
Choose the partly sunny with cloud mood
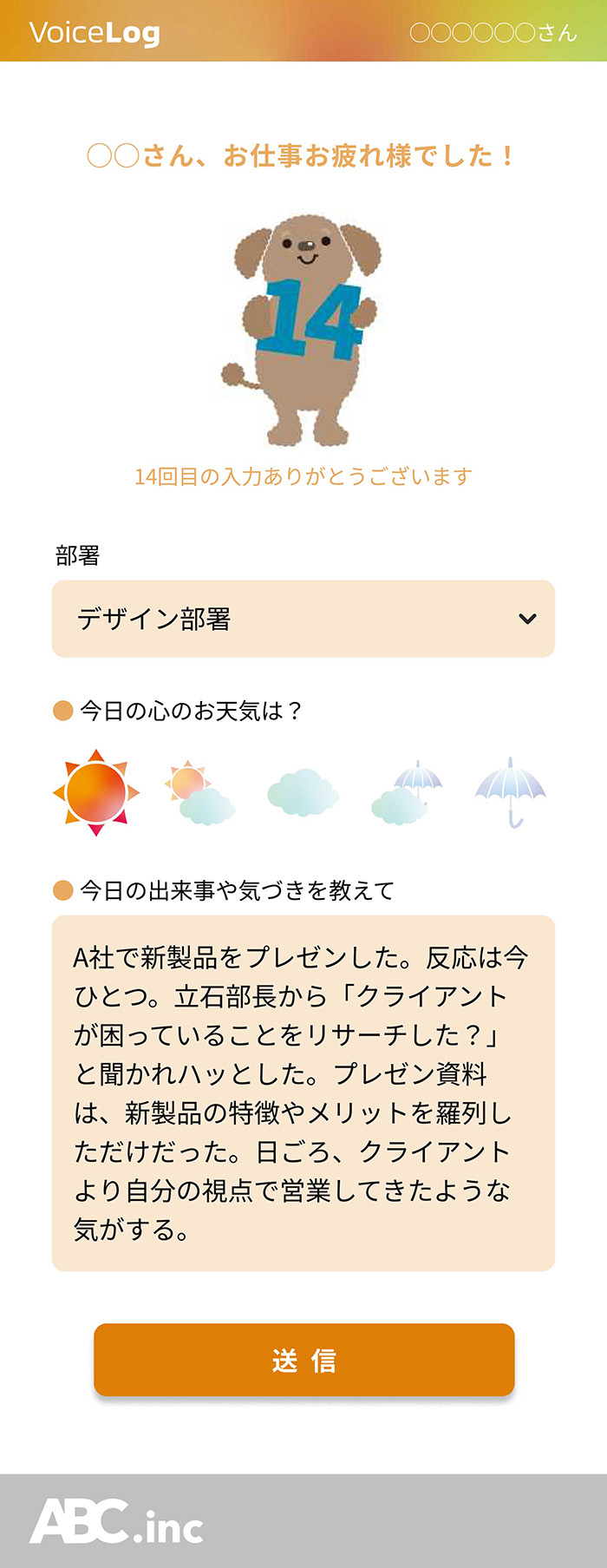(x=199, y=793)
